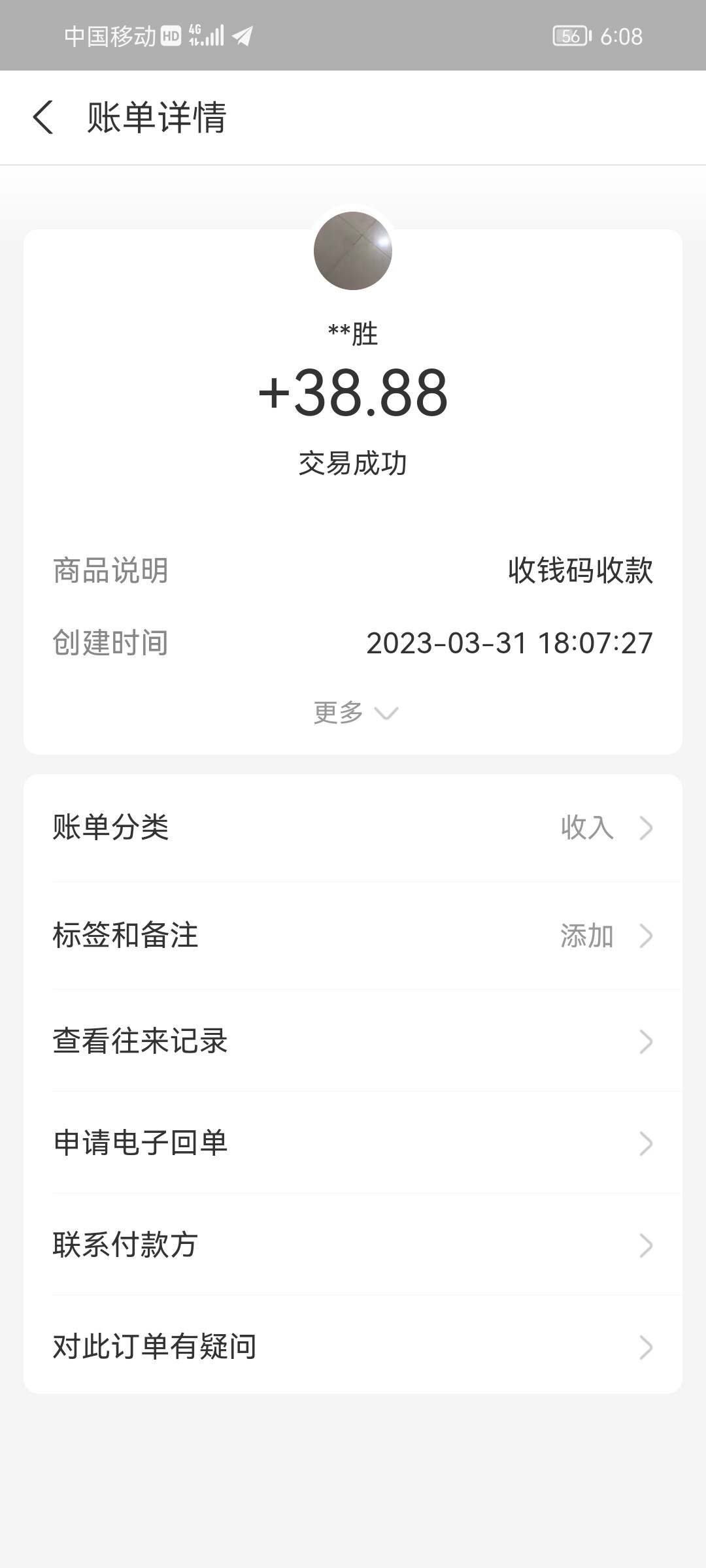
Task: Open 查看往来记录
Action: click(x=353, y=1041)
